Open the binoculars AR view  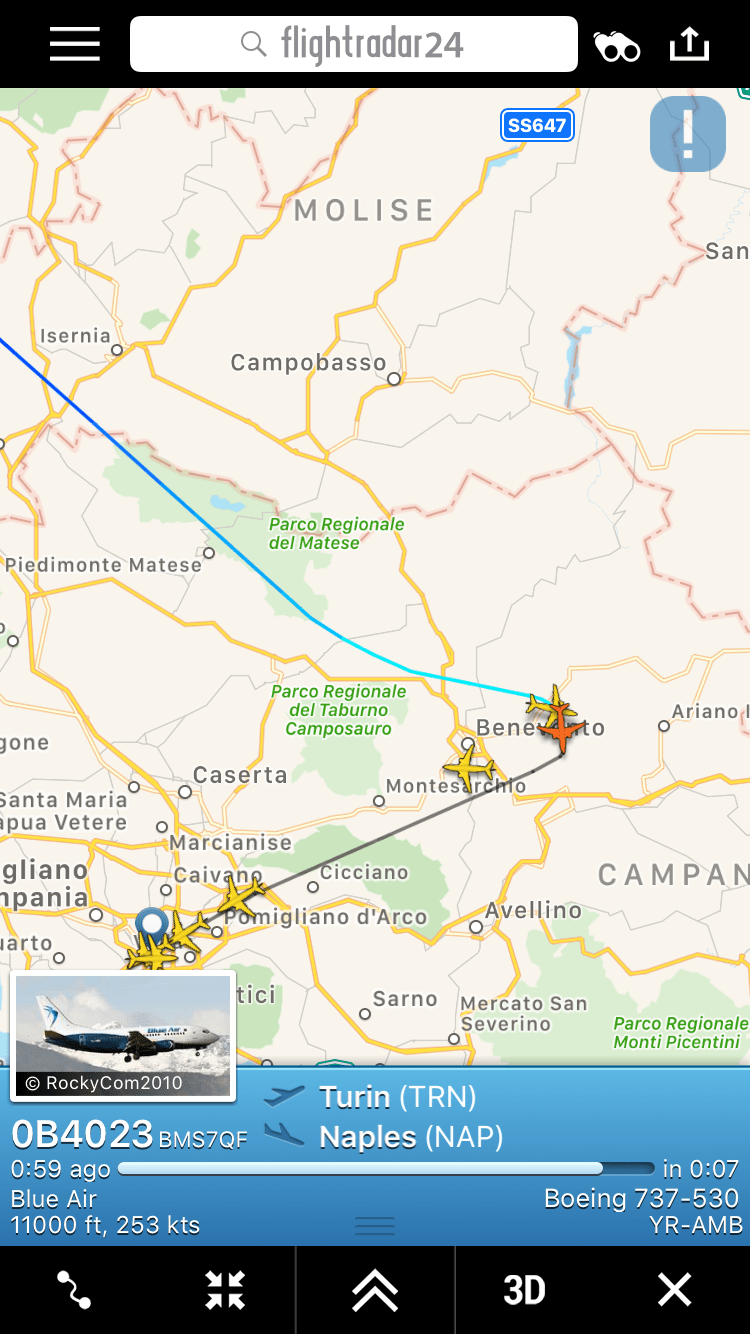click(617, 46)
